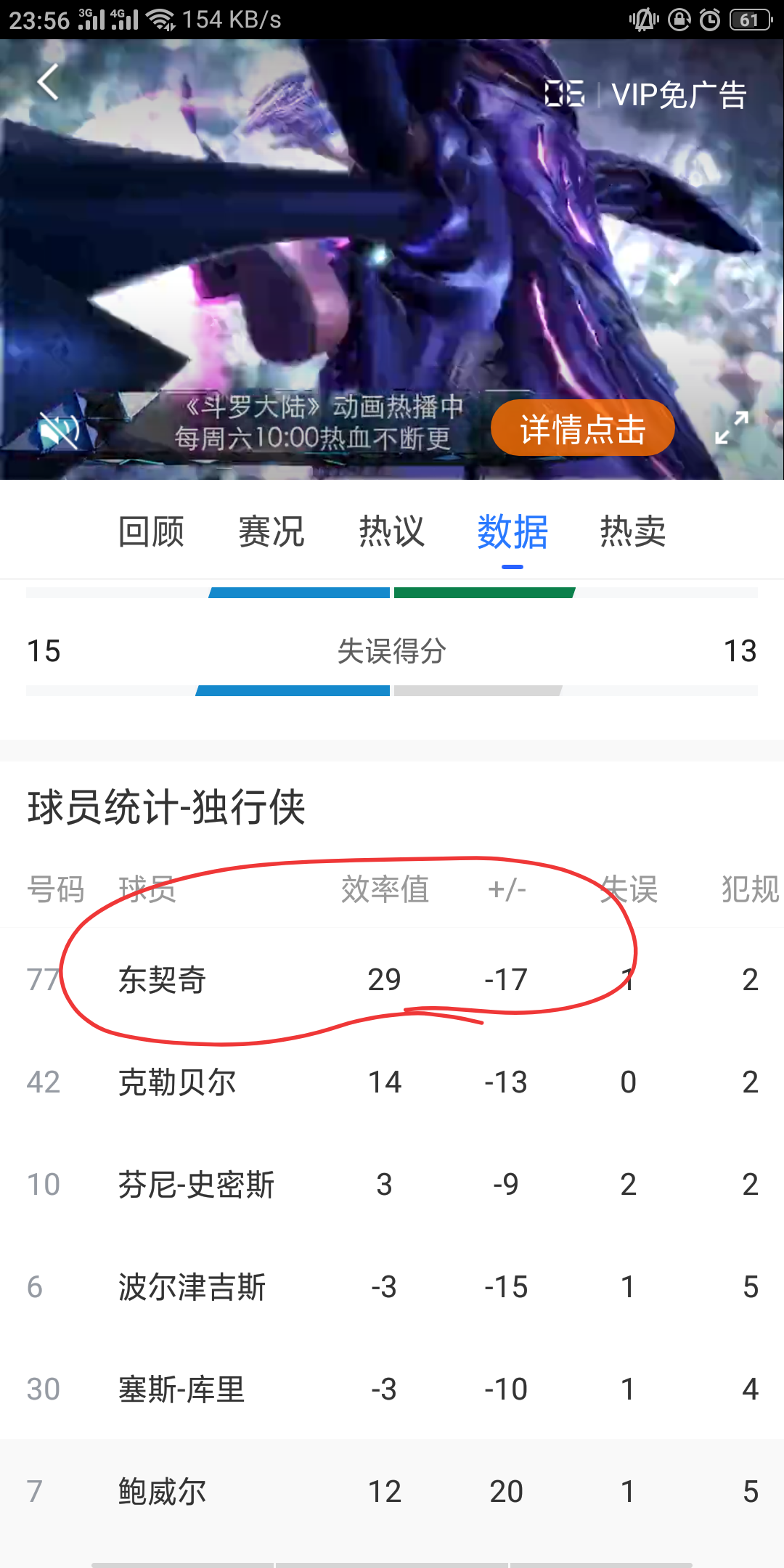Viewport: 784px width, 1568px height.
Task: Unmute the video ad sound
Action: (x=60, y=430)
